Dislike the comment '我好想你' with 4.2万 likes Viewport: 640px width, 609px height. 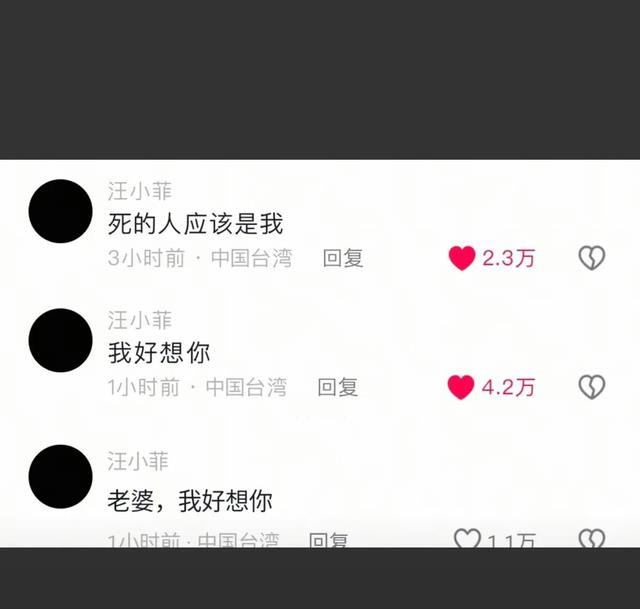(592, 387)
